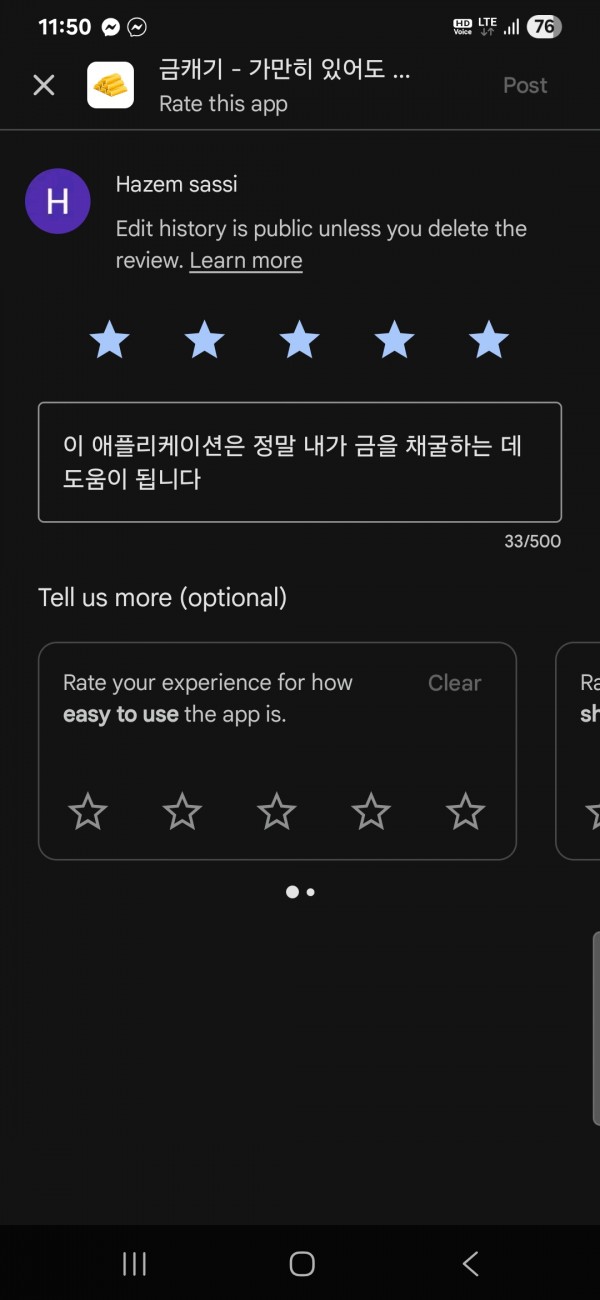The width and height of the screenshot is (600, 1300).
Task: Set overall rating to five stars
Action: pyautogui.click(x=489, y=340)
